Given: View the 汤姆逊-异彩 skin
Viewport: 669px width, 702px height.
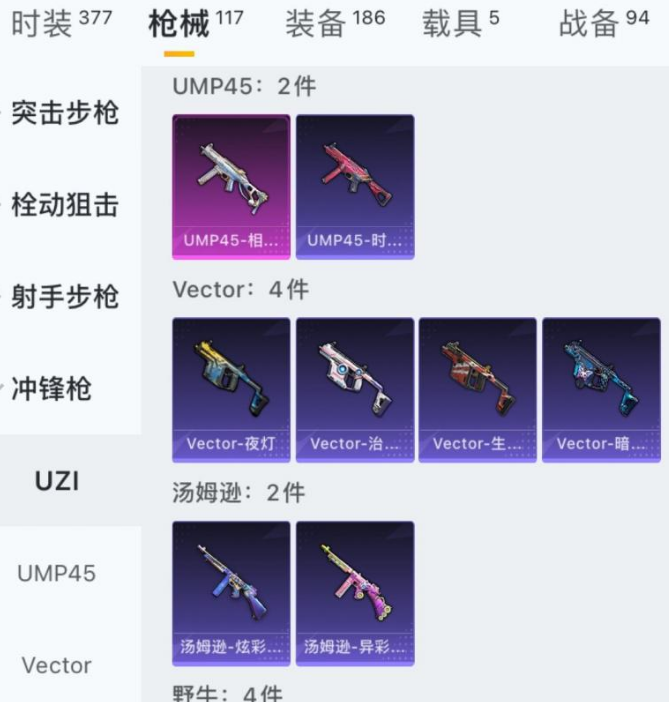Looking at the screenshot, I should 355,593.
